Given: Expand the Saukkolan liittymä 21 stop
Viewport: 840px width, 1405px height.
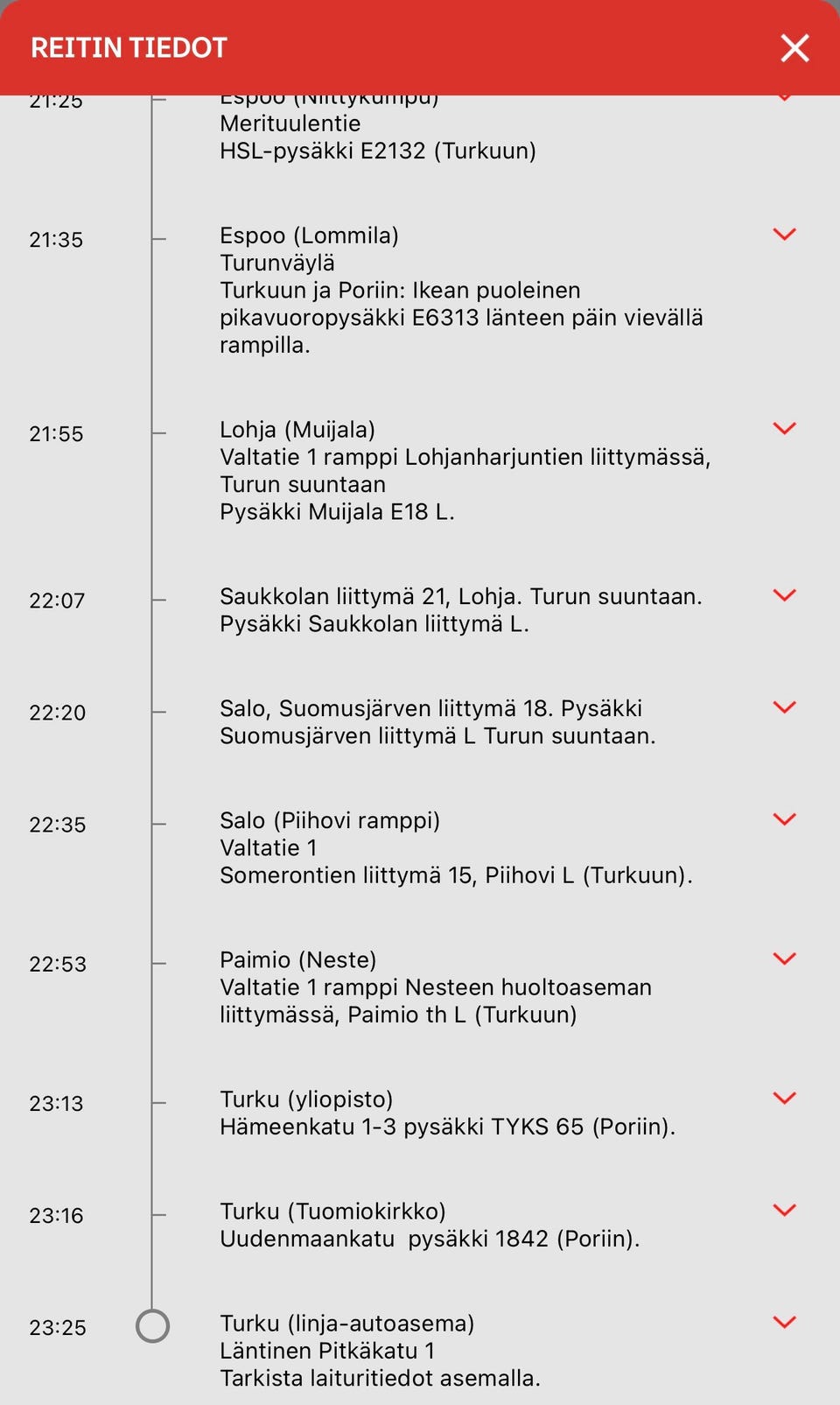Looking at the screenshot, I should click(785, 595).
